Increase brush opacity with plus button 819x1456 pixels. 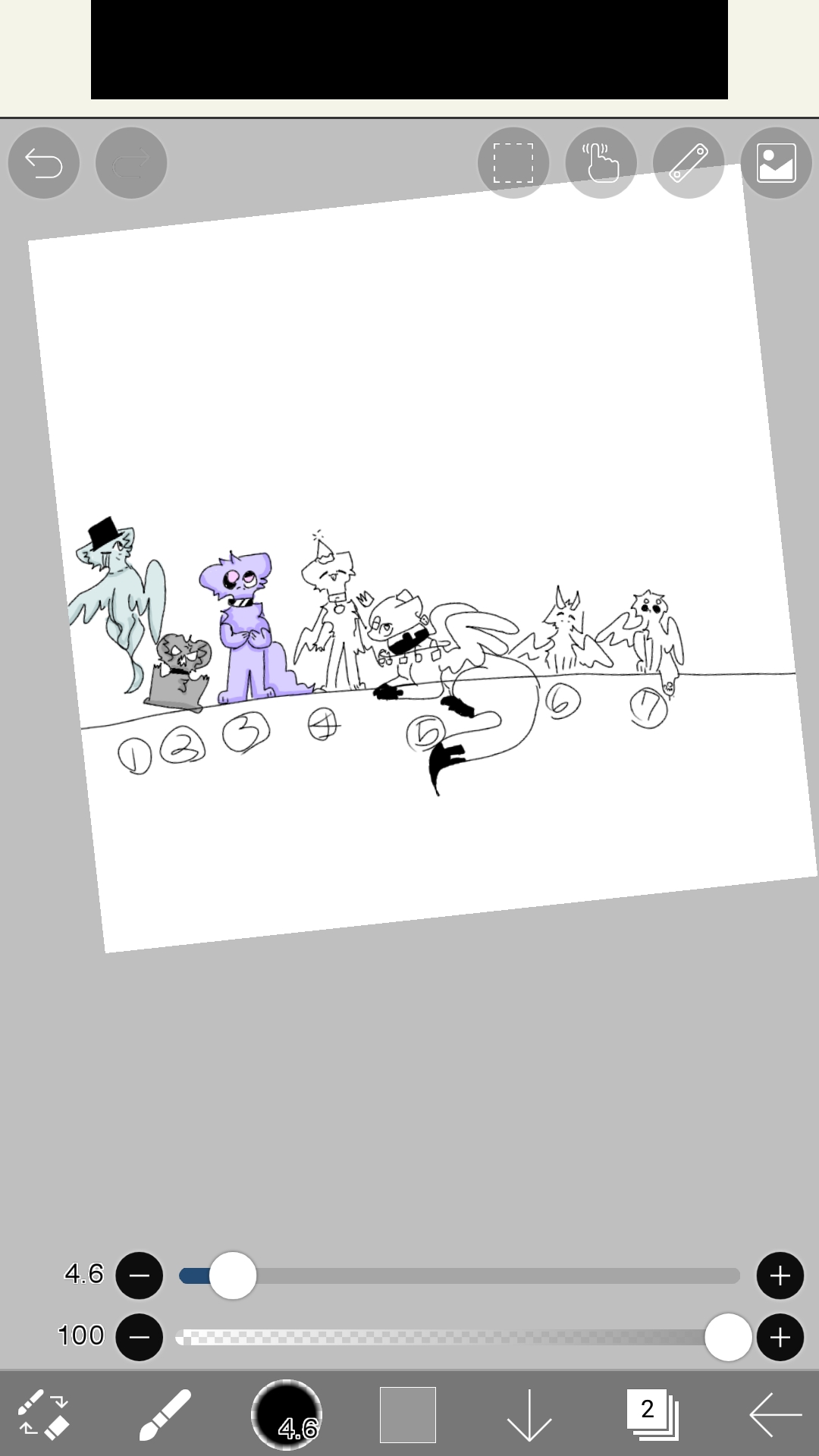coord(780,1337)
